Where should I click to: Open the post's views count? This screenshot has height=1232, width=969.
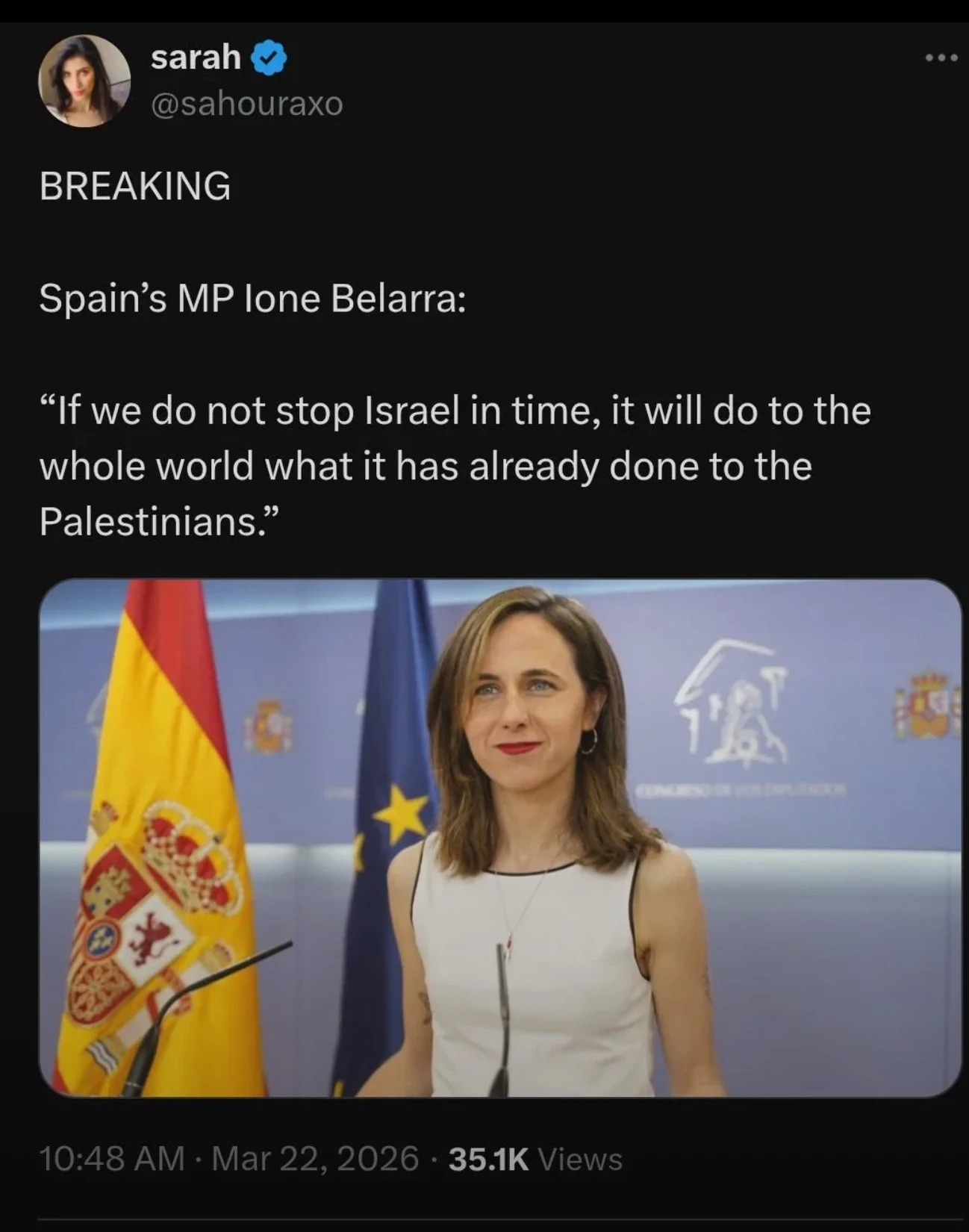click(535, 1159)
